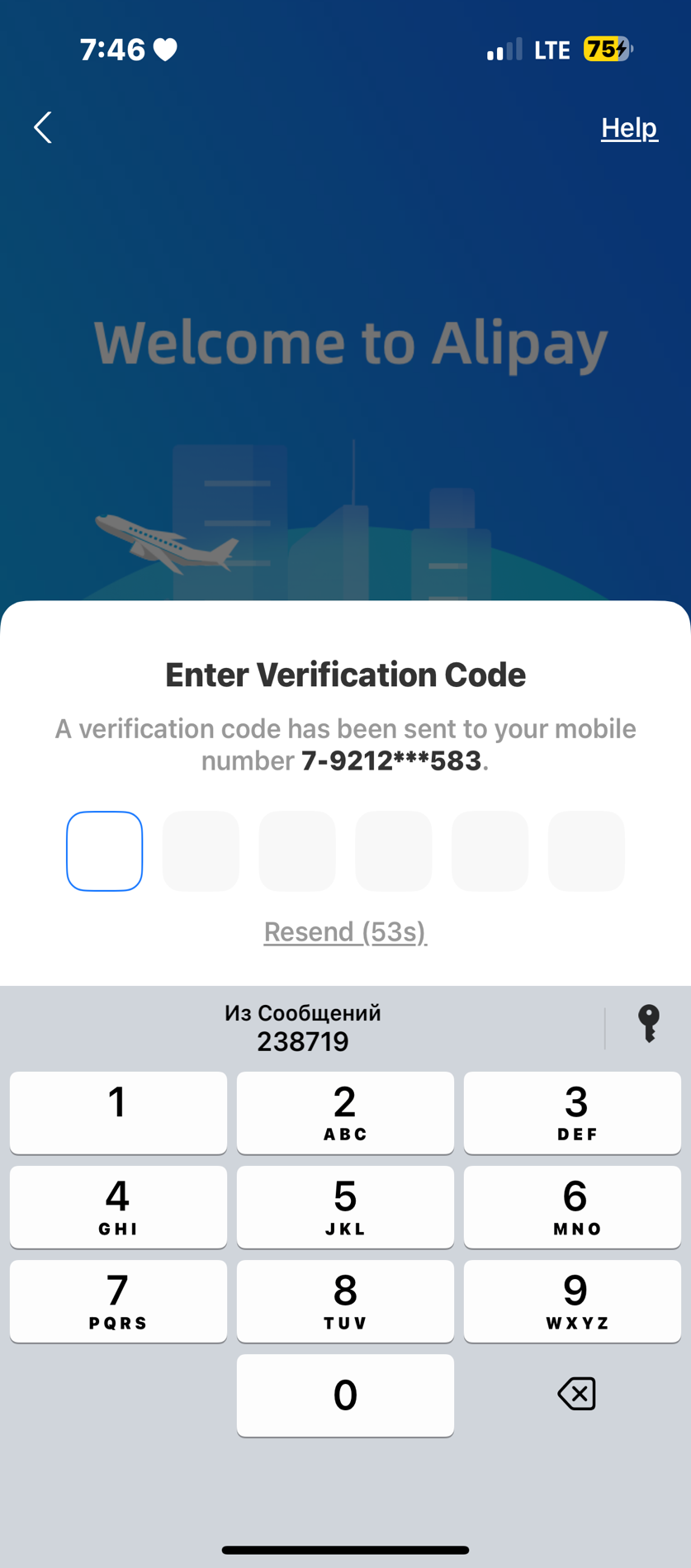Enter digit 2 on the keypad

click(345, 1112)
